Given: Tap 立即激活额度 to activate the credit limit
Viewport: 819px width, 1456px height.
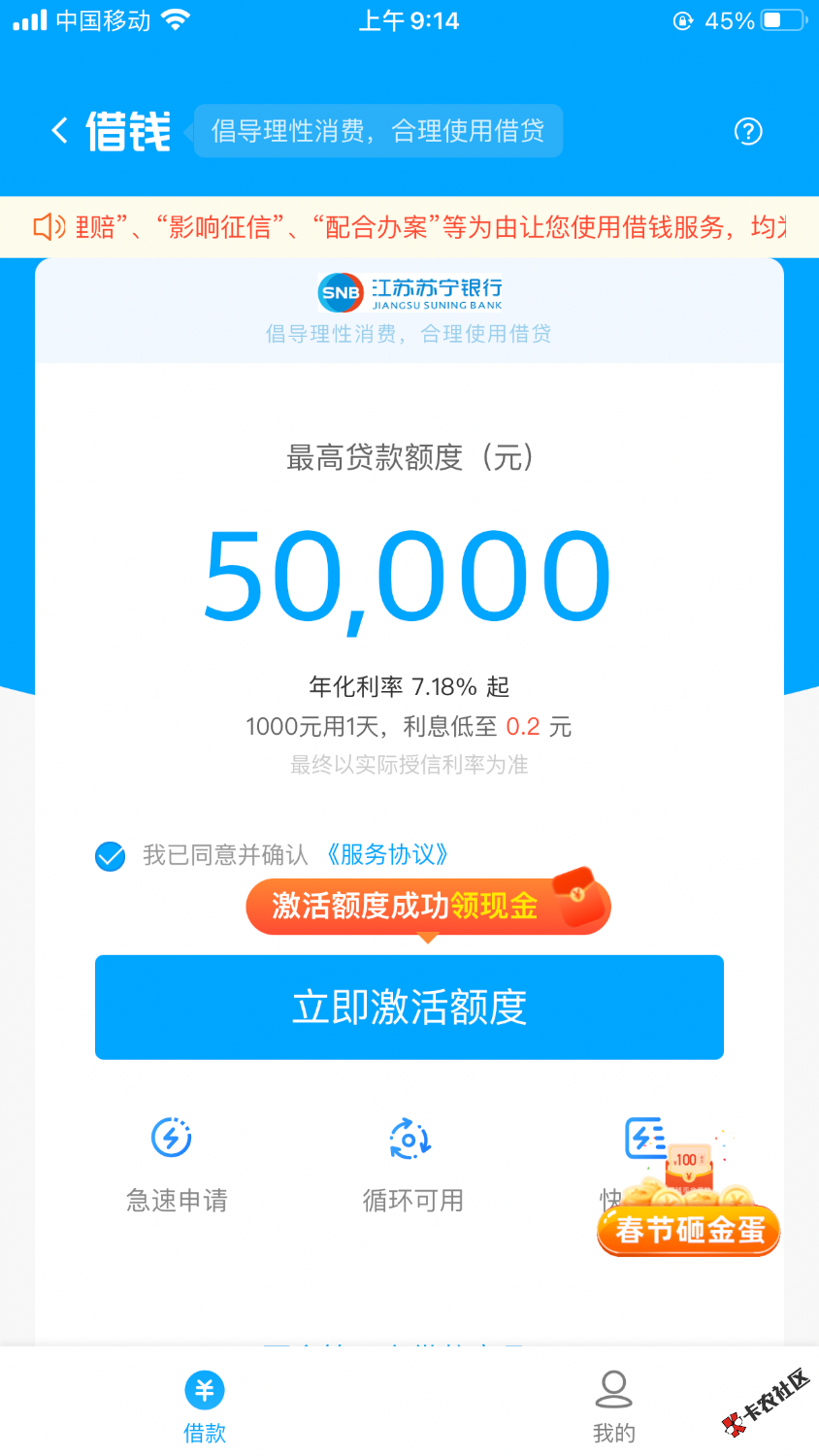Looking at the screenshot, I should (409, 1008).
